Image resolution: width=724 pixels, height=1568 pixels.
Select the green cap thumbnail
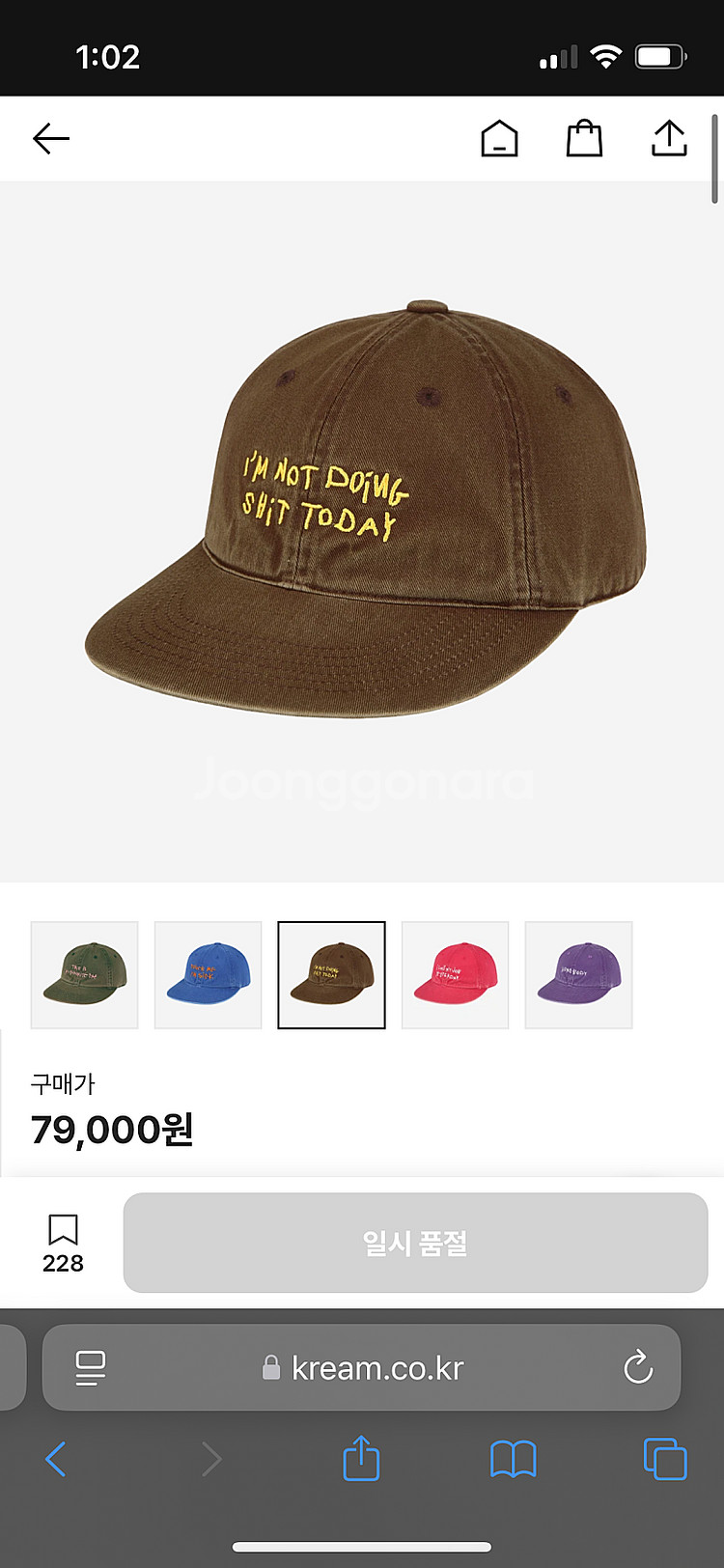85,975
